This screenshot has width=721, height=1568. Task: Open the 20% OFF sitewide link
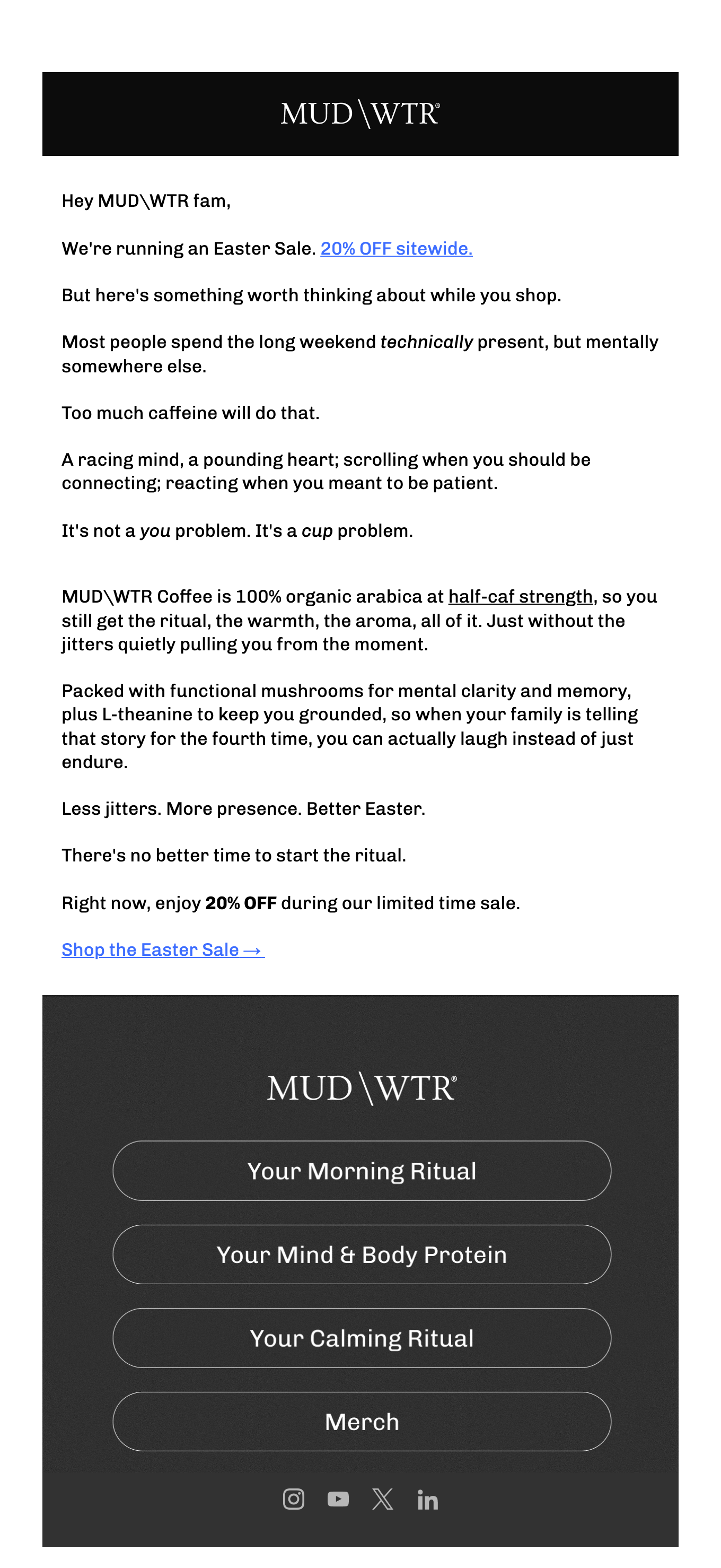396,248
